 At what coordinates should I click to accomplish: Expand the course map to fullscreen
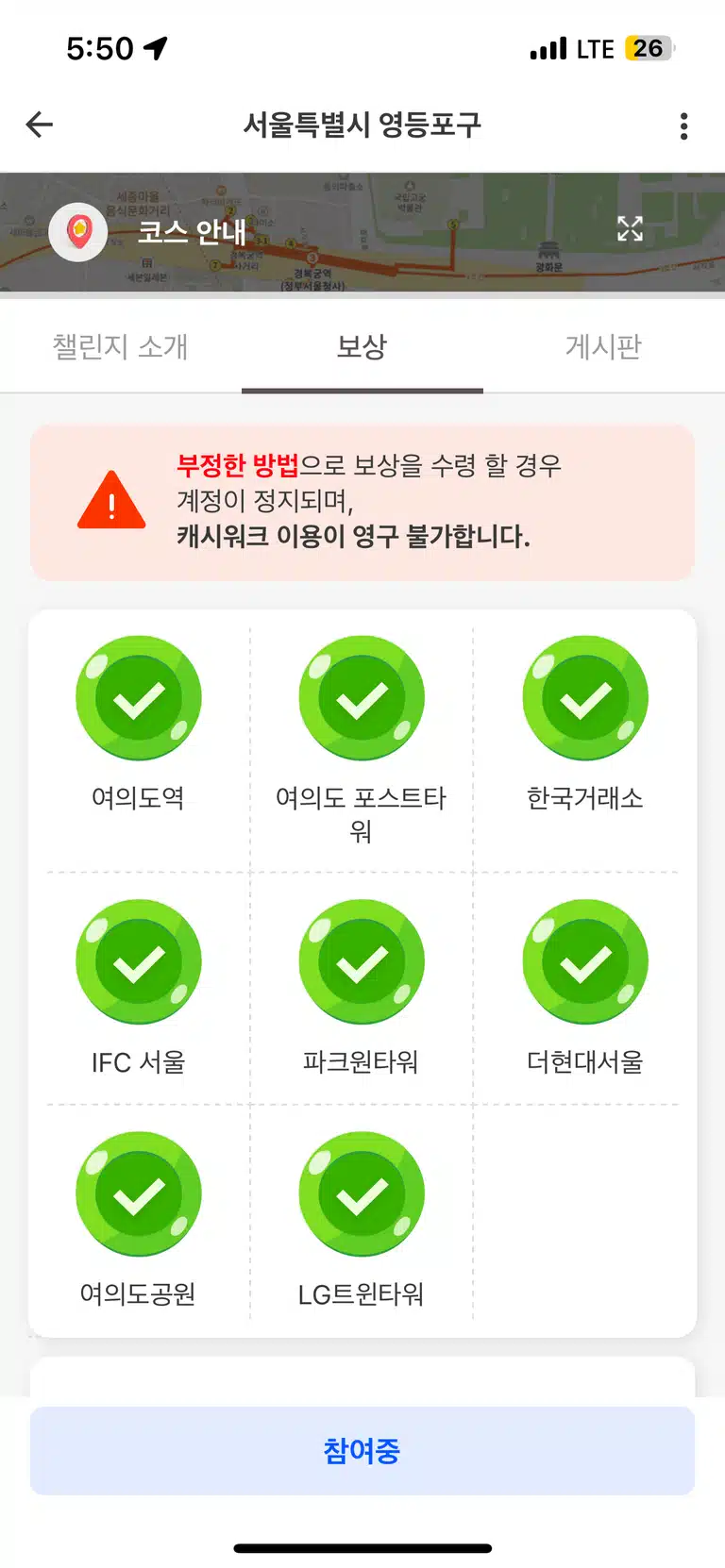[630, 228]
